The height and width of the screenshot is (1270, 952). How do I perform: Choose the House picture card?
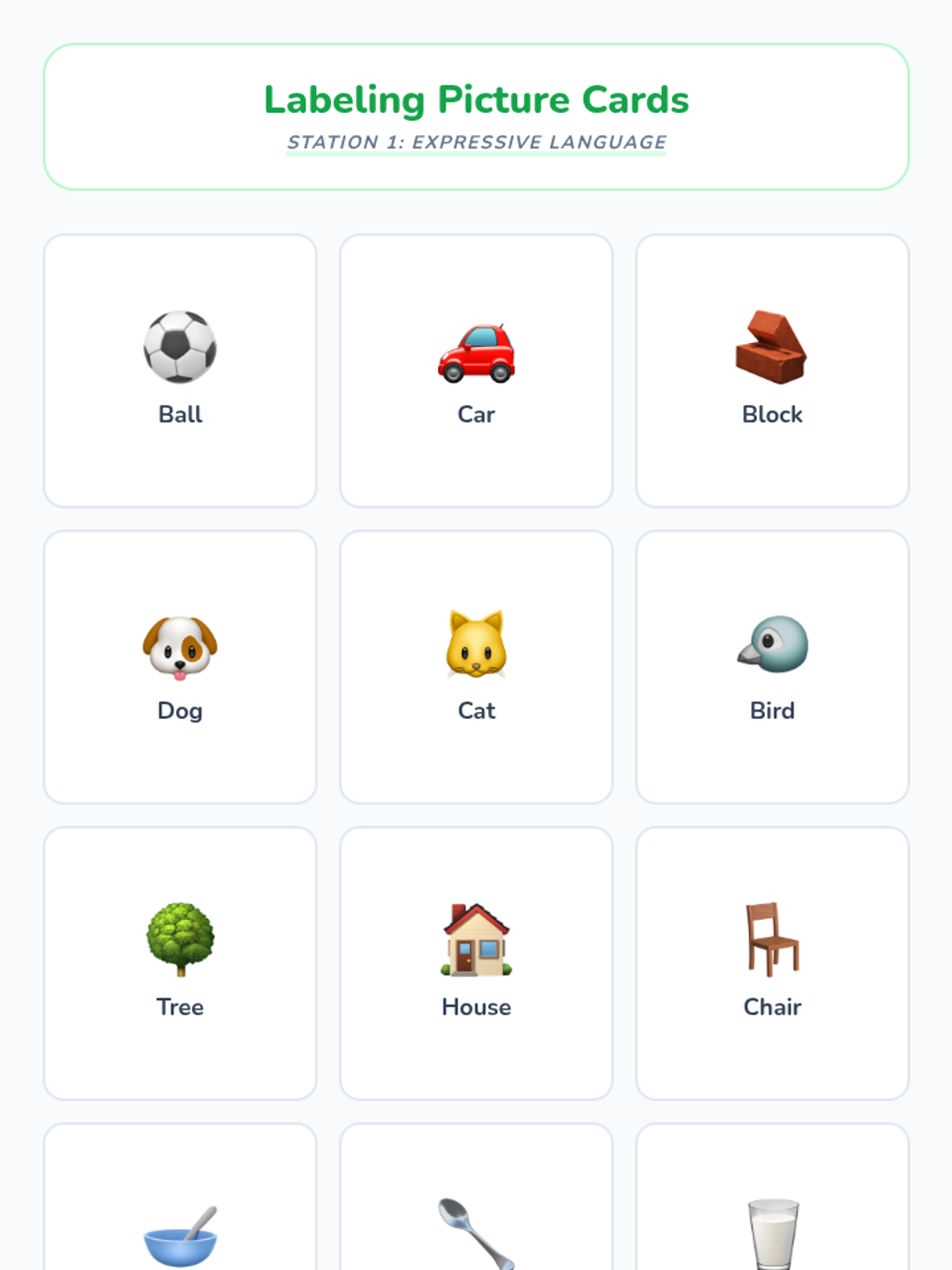(x=476, y=963)
